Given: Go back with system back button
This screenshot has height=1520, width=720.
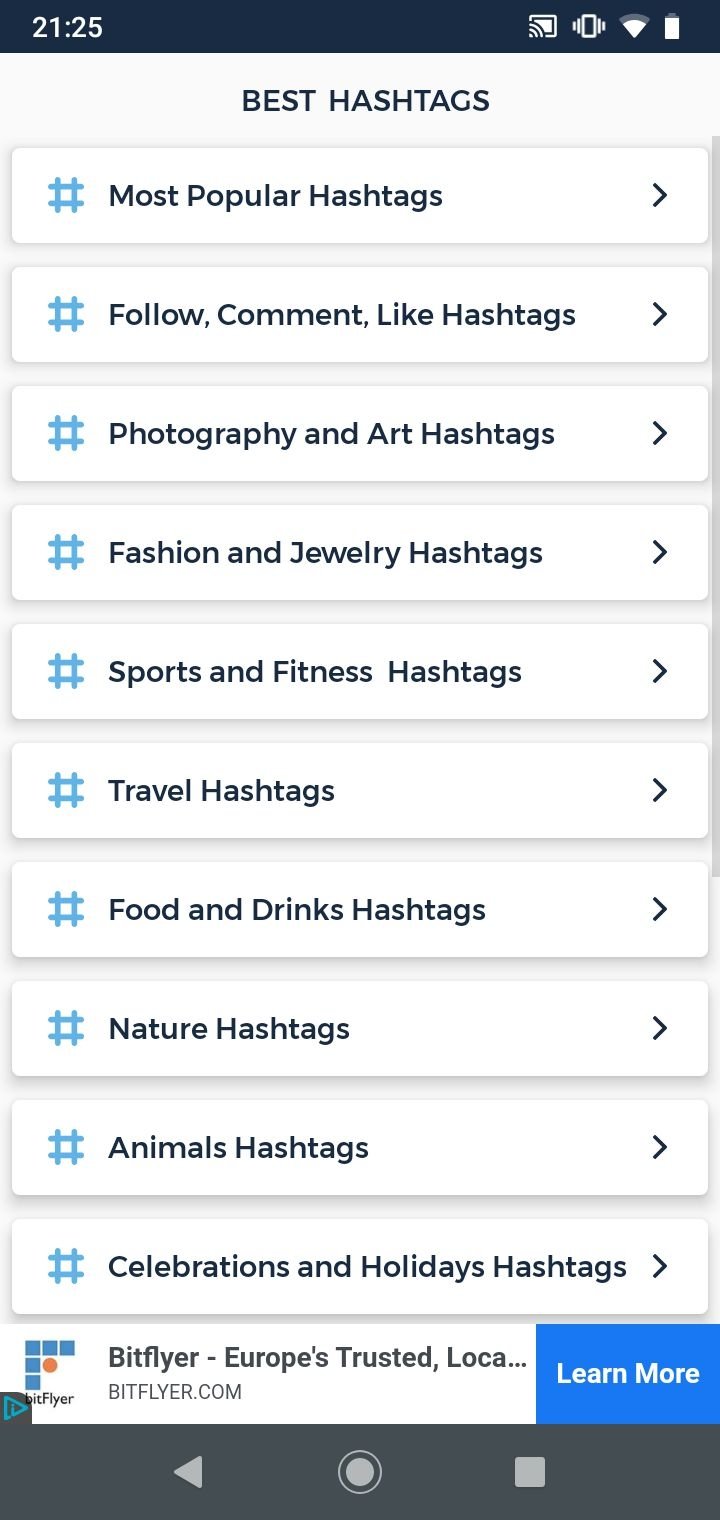Looking at the screenshot, I should tap(188, 1472).
